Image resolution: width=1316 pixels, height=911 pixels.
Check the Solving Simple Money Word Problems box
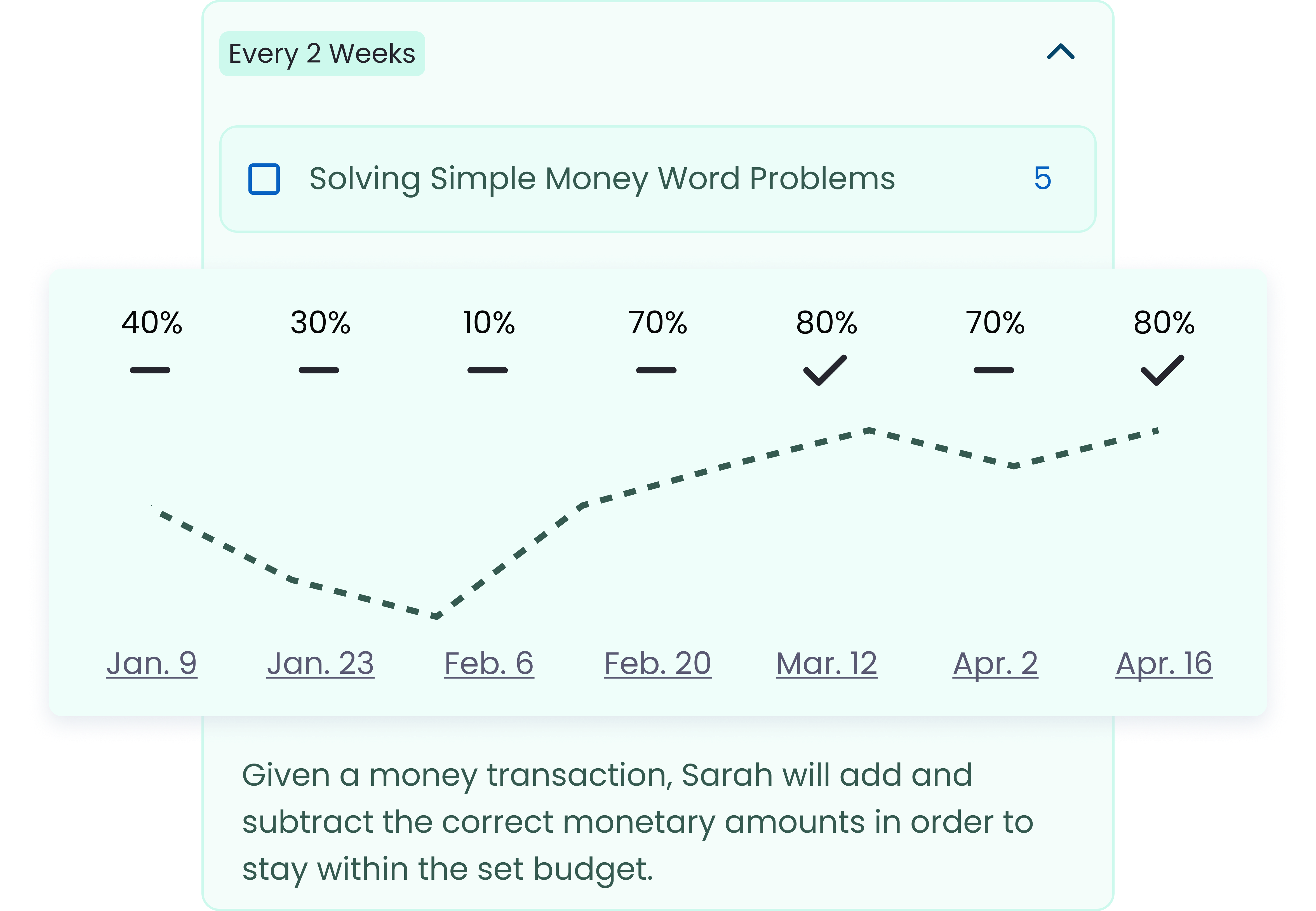(264, 179)
